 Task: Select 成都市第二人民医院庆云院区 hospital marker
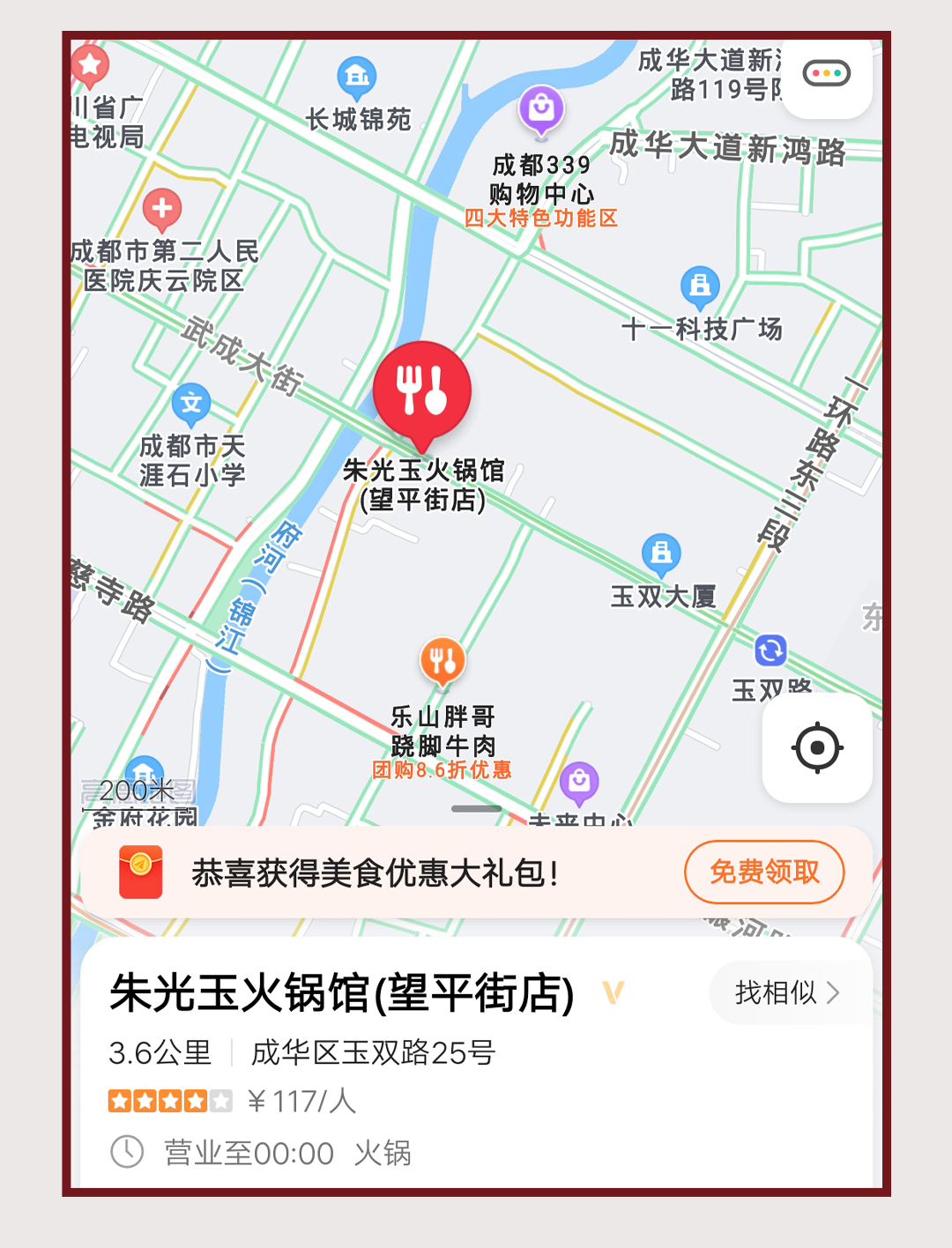162,211
